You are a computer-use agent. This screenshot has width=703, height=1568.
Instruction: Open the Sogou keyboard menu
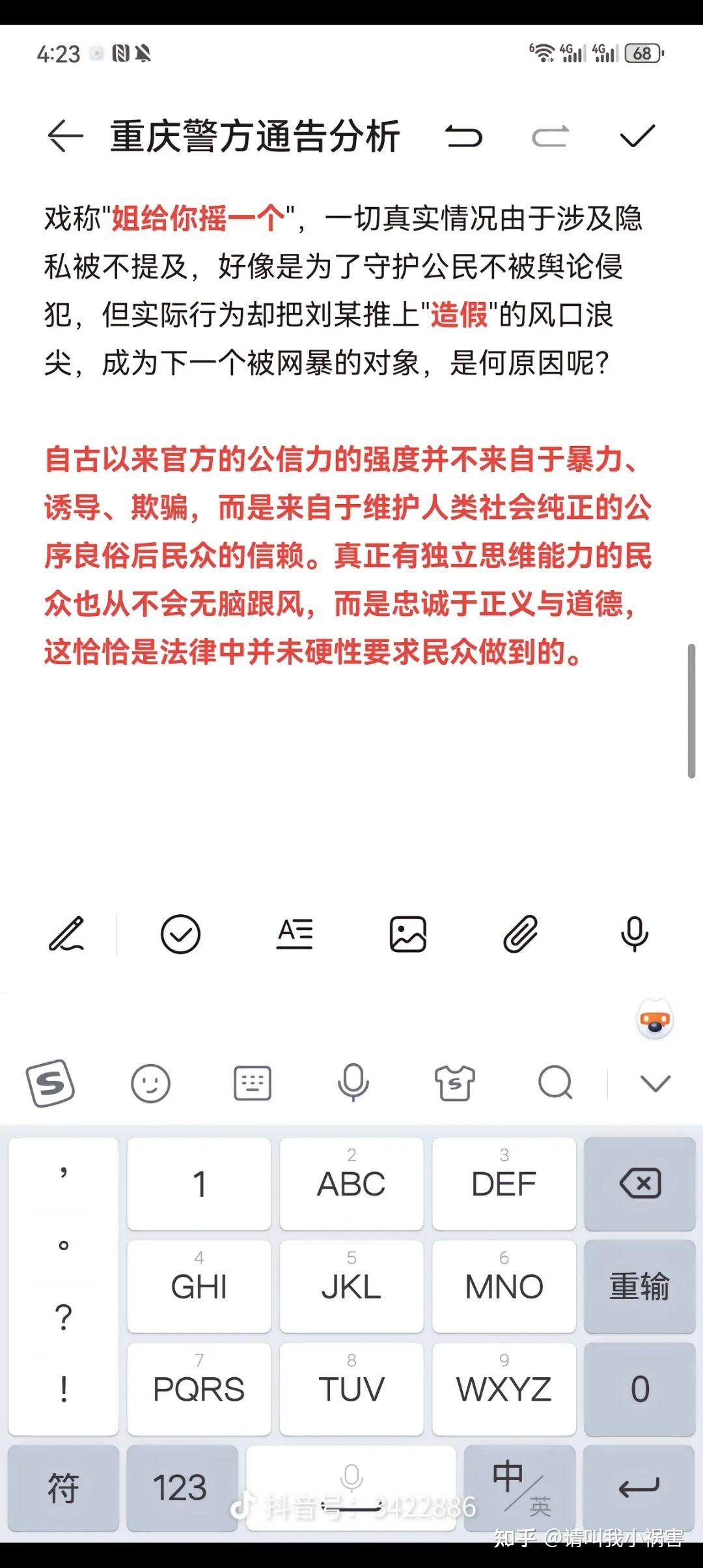[50, 1083]
